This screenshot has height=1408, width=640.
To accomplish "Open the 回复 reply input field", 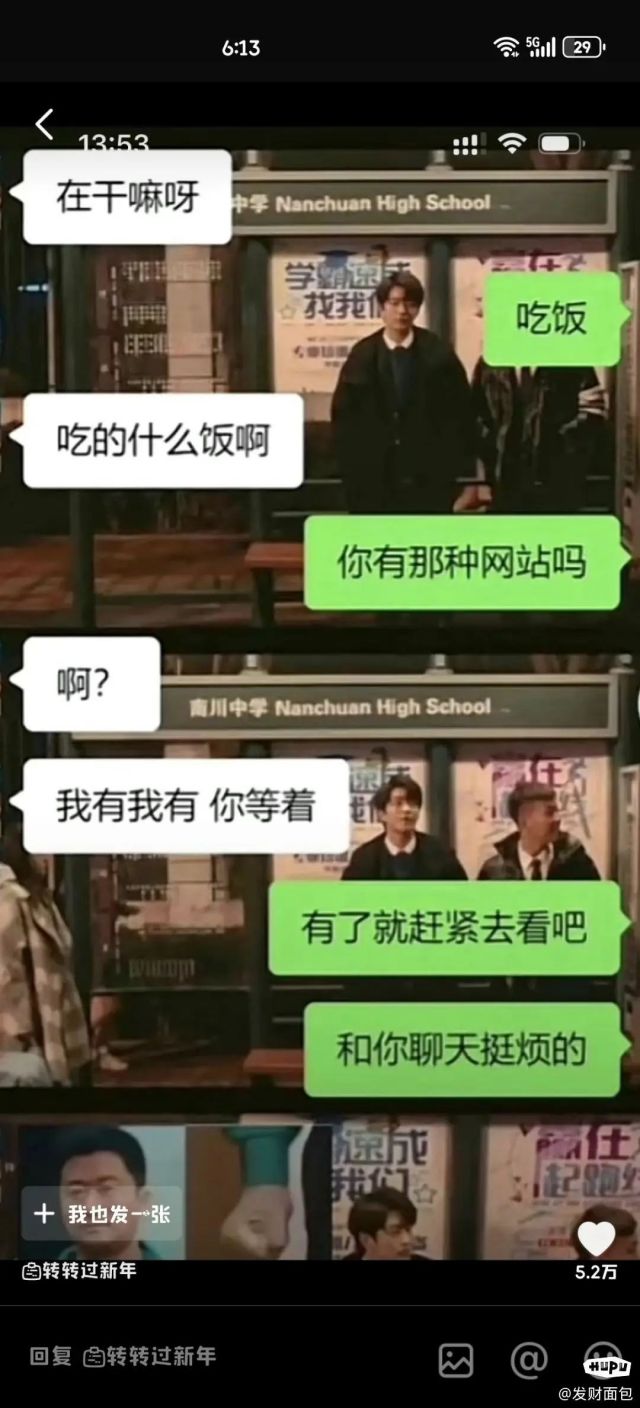I will coord(200,1356).
